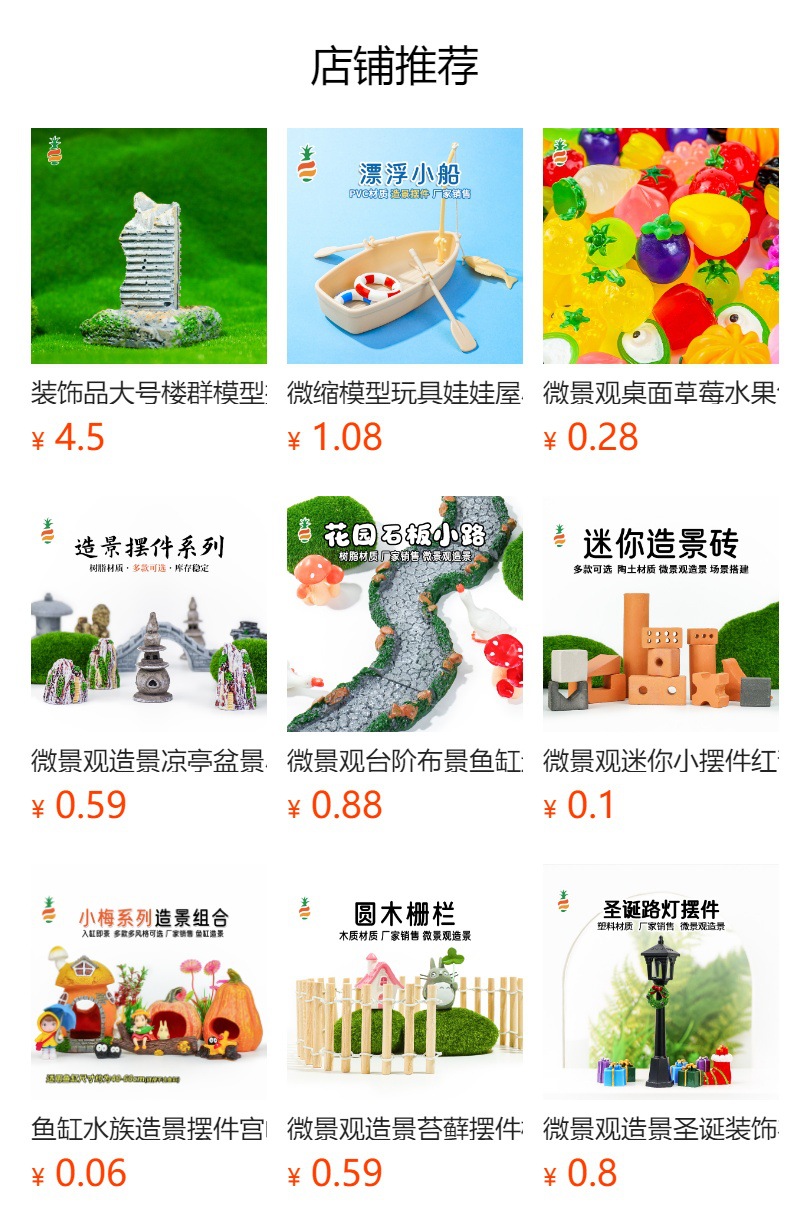Open the 圣诞路灯摆件 Christmas lamp product

[x=661, y=982]
